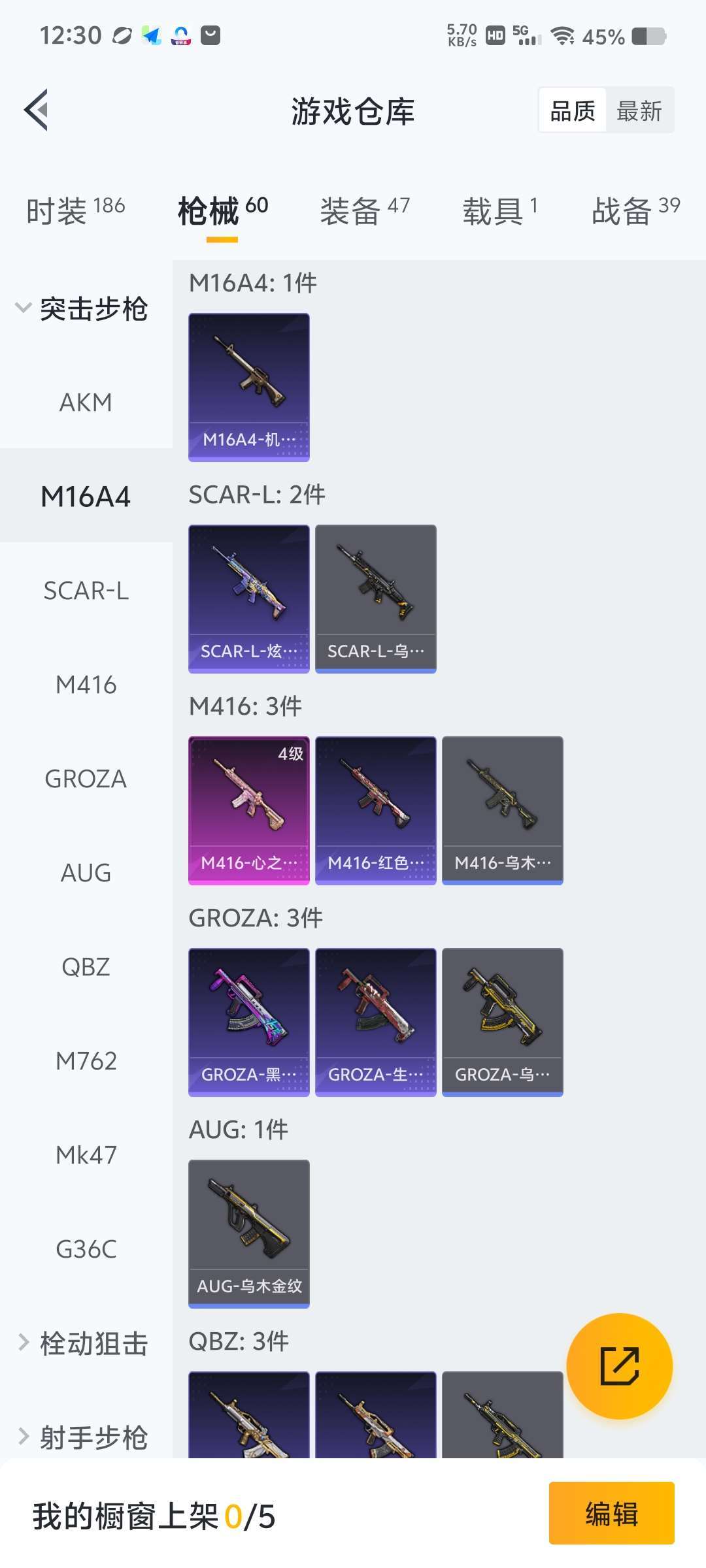The image size is (706, 1568).
Task: Select GROZA in the sidebar
Action: tap(86, 779)
